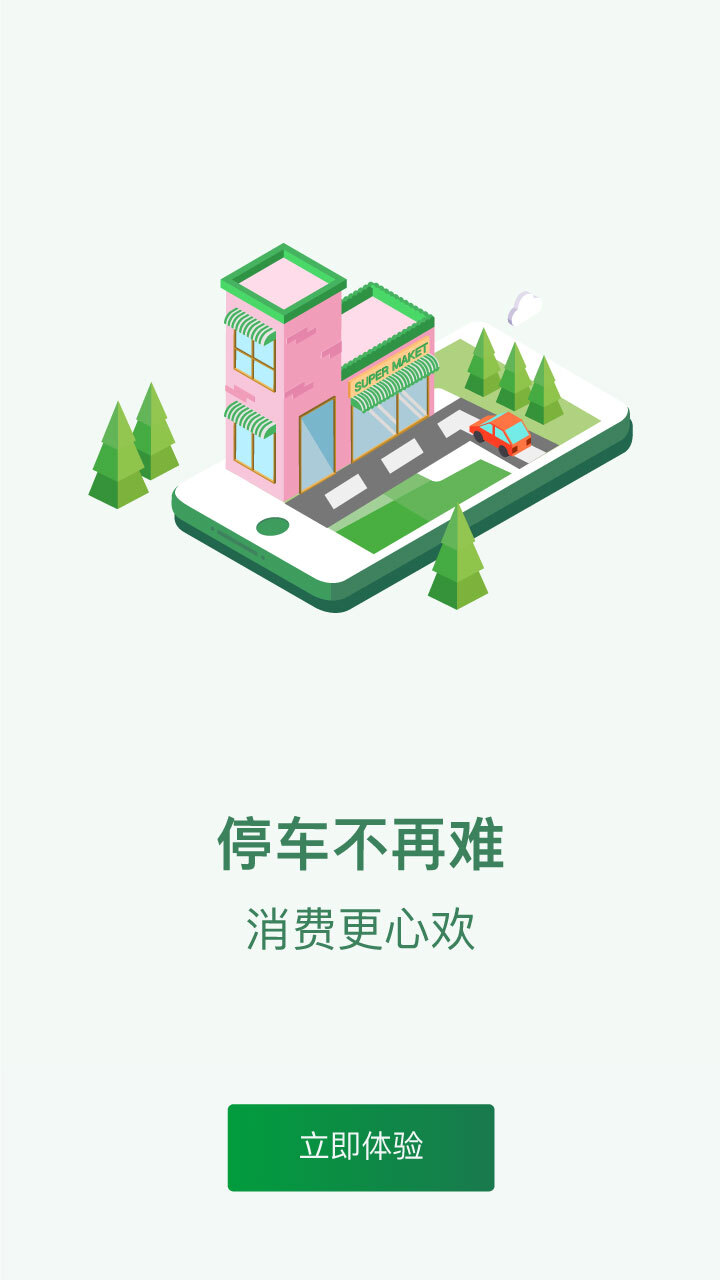
Task: Click the headline text 停车不再难
Action: pyautogui.click(x=360, y=843)
